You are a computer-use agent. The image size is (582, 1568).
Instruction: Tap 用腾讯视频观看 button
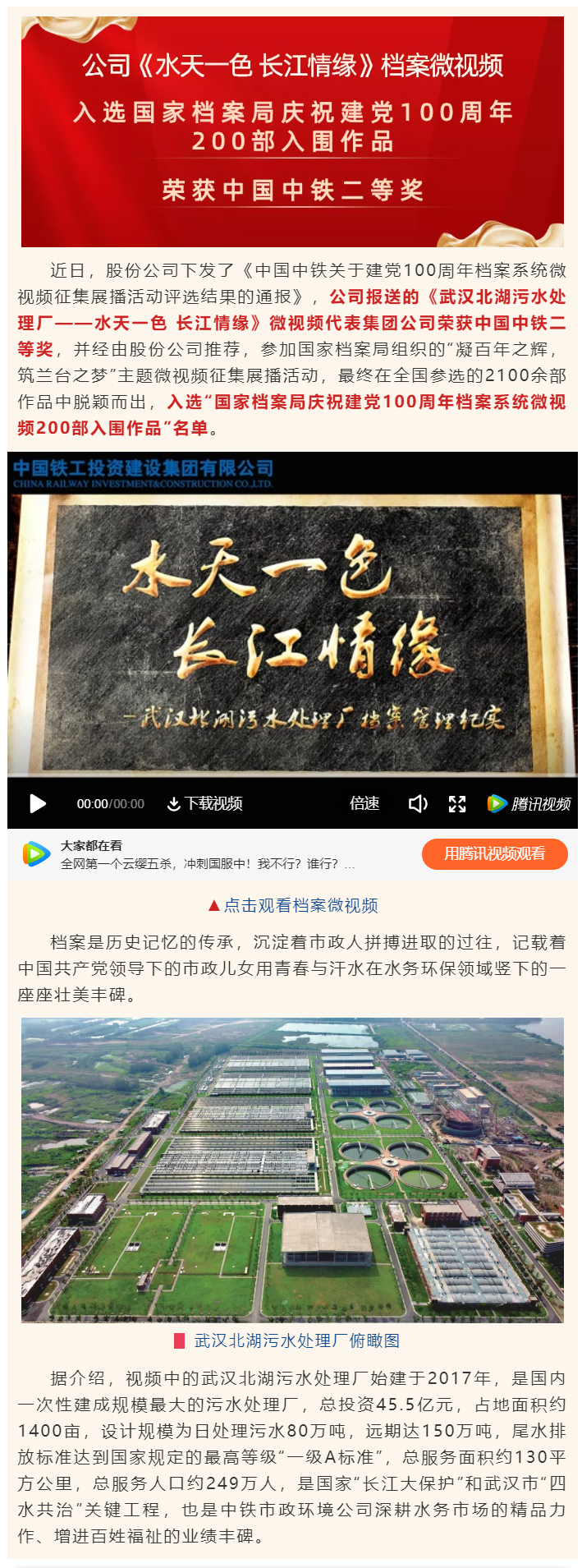point(494,854)
